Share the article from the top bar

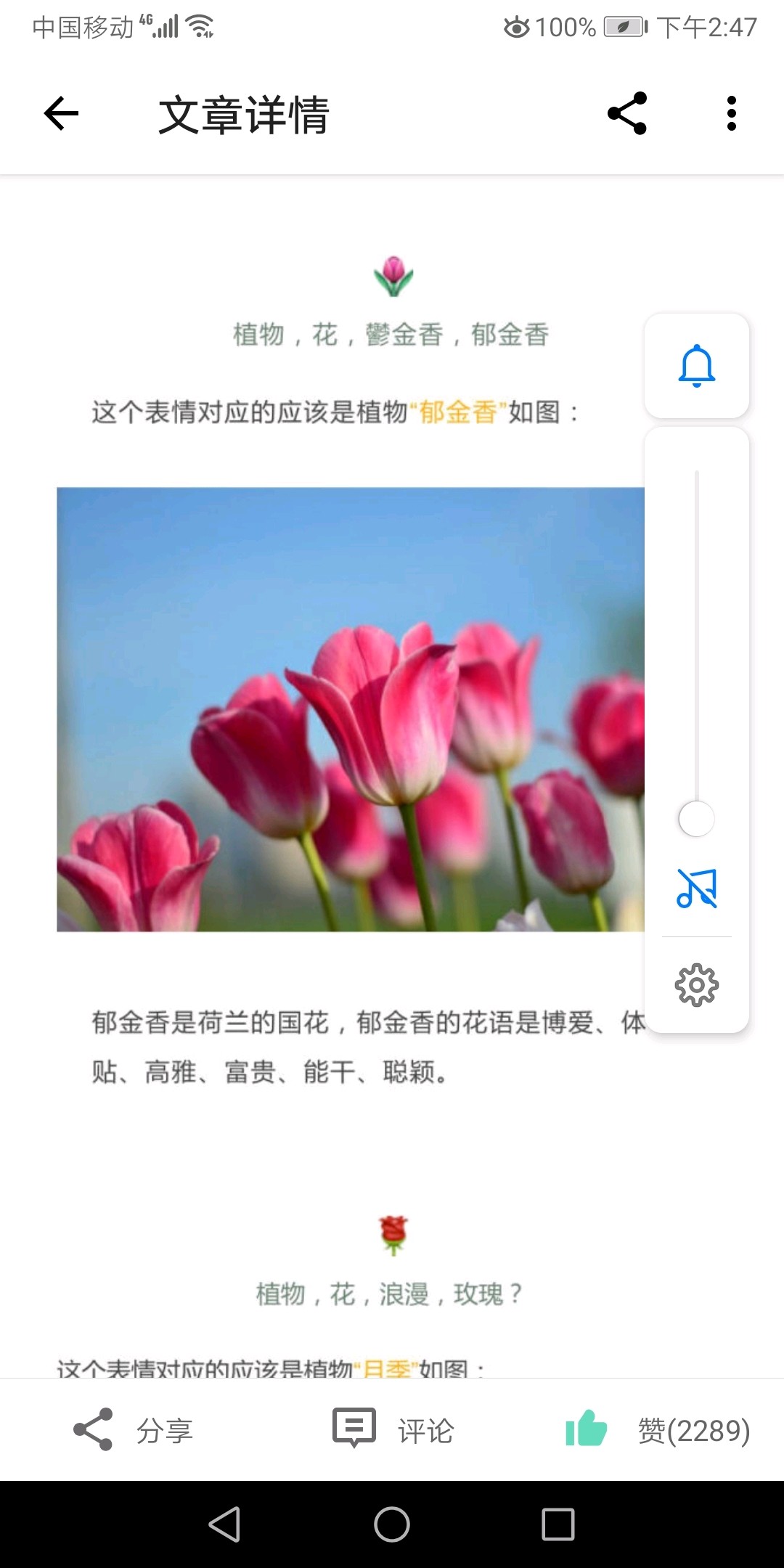[627, 113]
